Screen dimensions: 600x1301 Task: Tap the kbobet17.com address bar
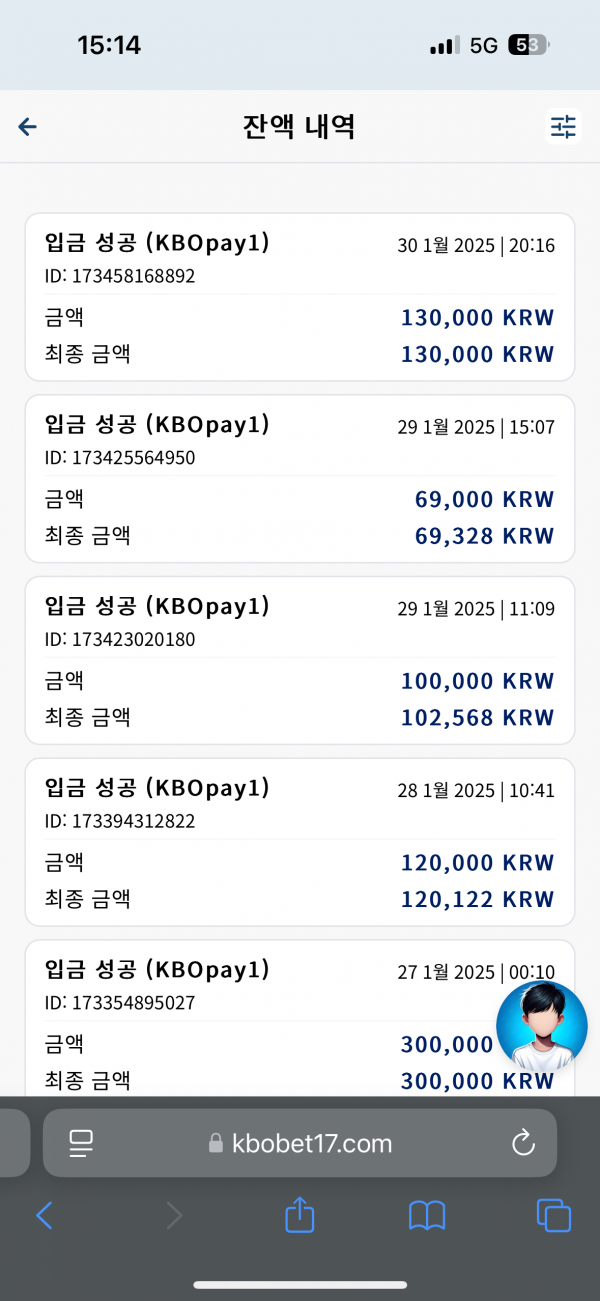(300, 1143)
